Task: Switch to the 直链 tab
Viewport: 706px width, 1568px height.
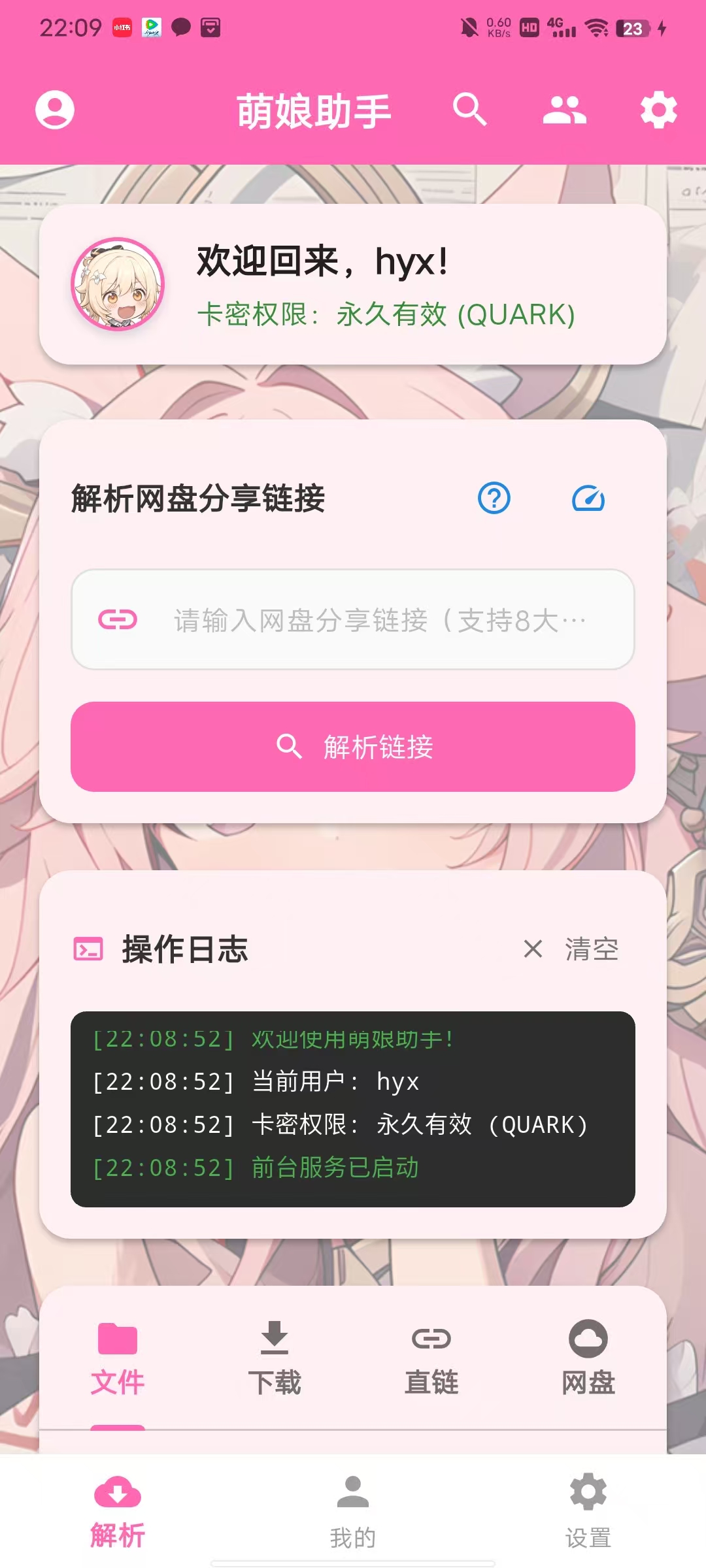Action: point(431,1359)
